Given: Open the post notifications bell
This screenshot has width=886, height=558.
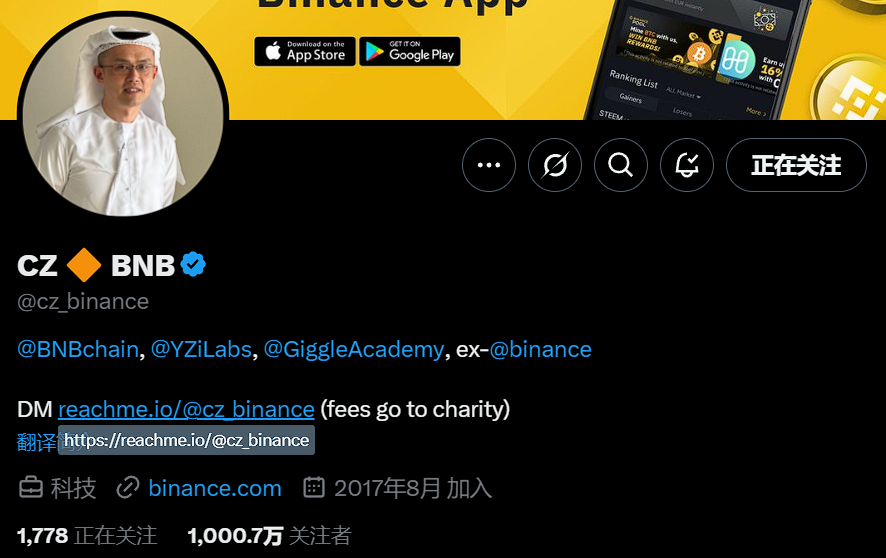Looking at the screenshot, I should pos(687,165).
